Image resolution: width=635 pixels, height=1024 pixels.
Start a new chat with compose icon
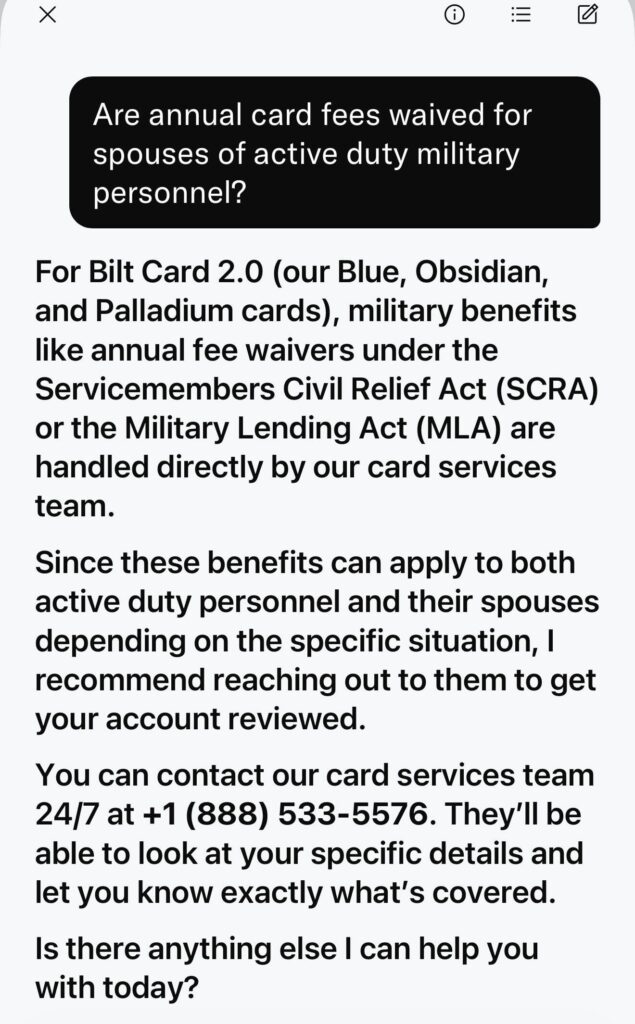tap(587, 14)
